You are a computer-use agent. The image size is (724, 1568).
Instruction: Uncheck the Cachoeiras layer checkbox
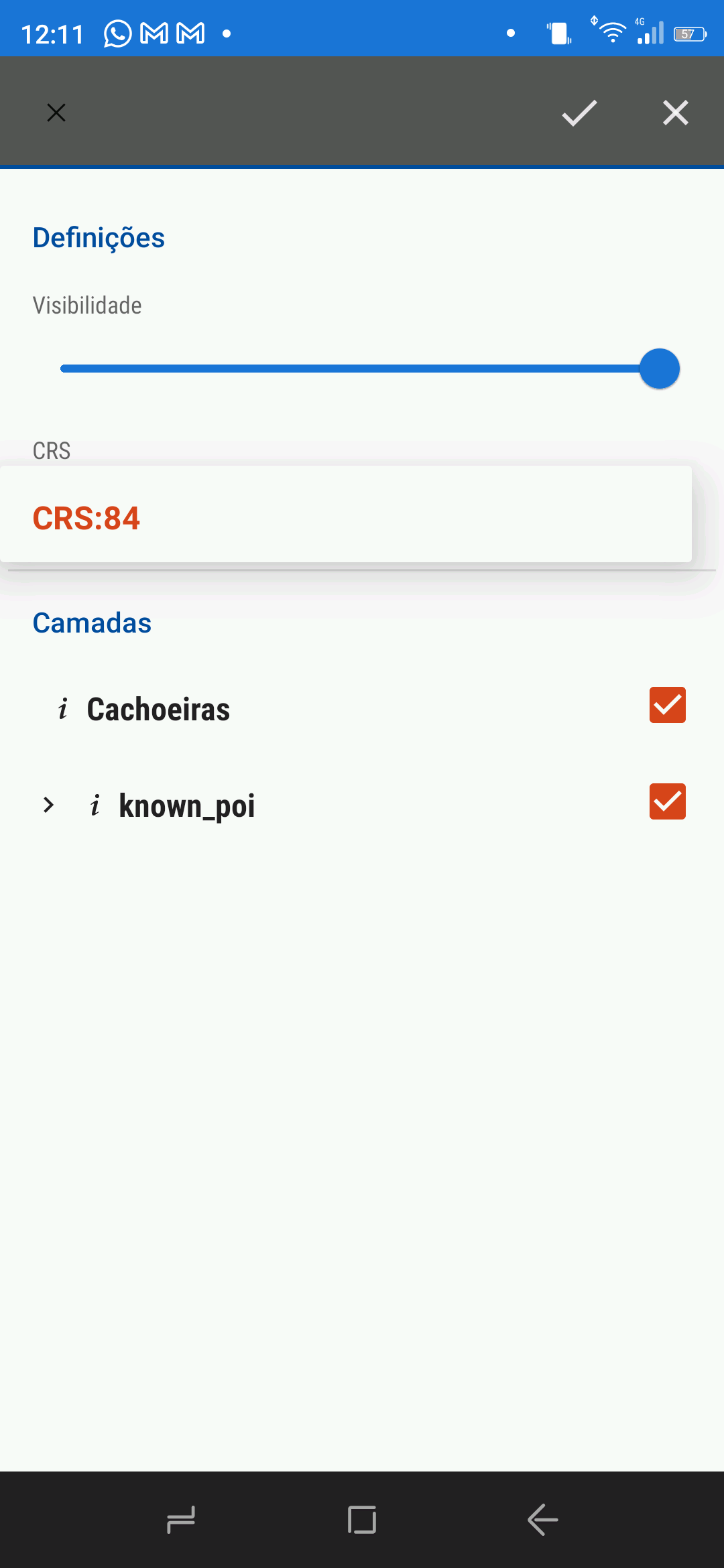(667, 706)
